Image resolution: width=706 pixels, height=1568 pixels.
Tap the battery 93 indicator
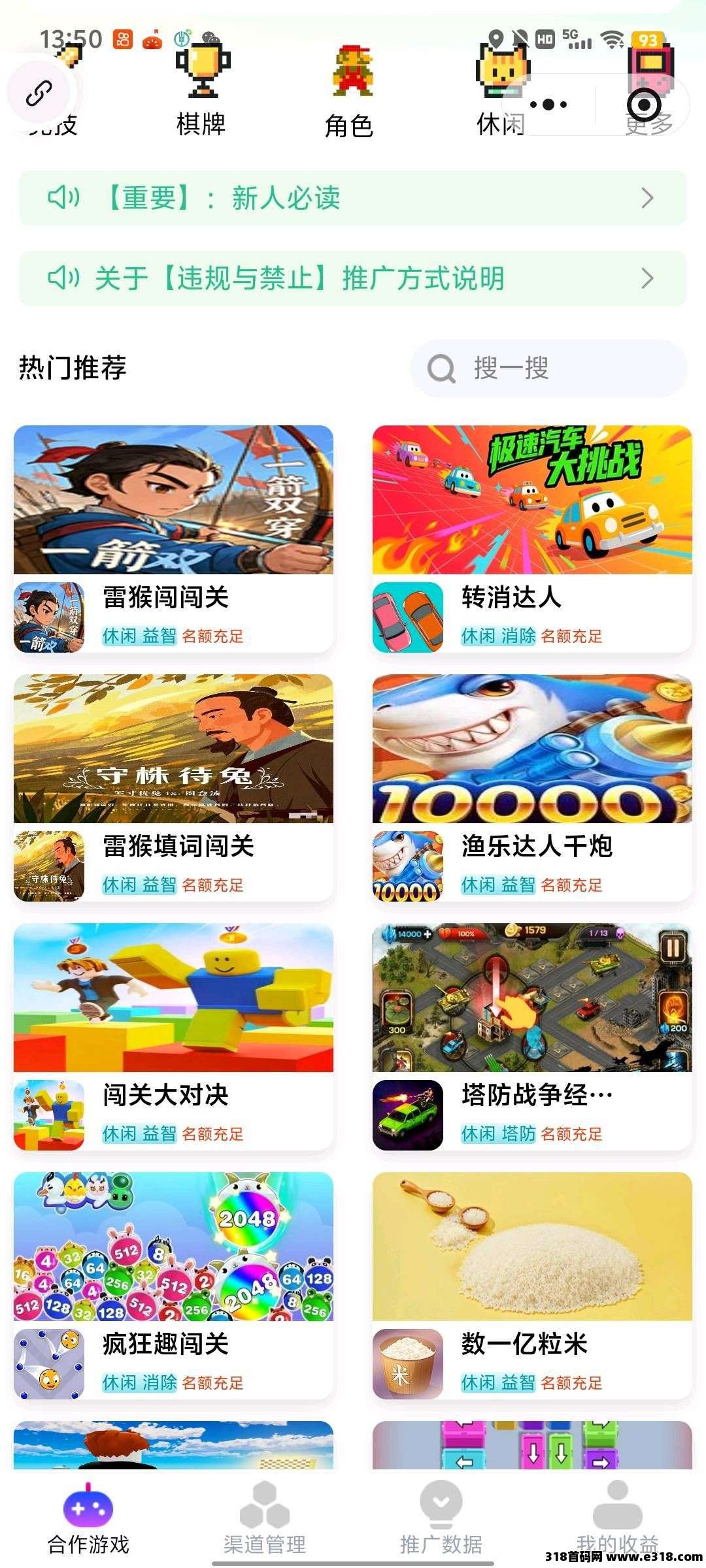coord(650,38)
